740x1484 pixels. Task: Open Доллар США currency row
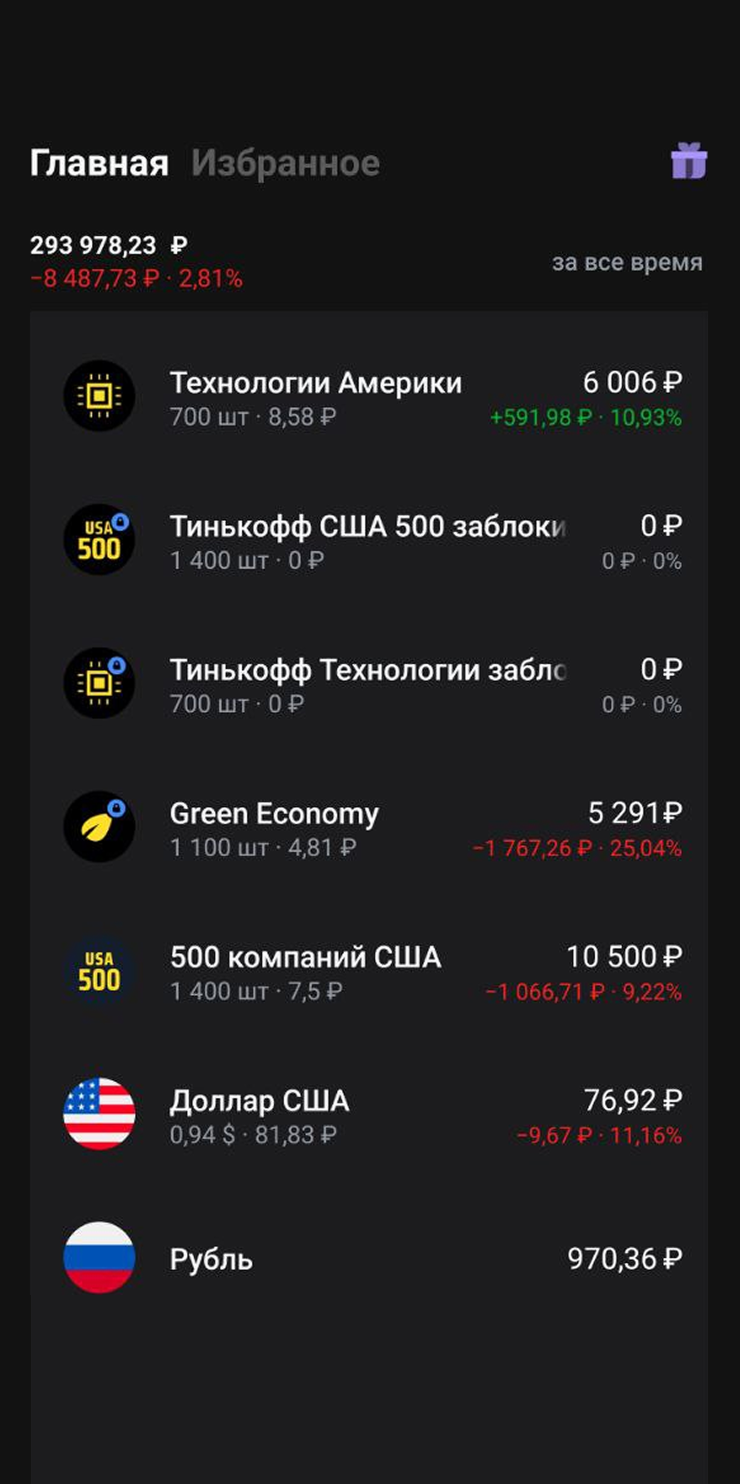(x=369, y=1115)
